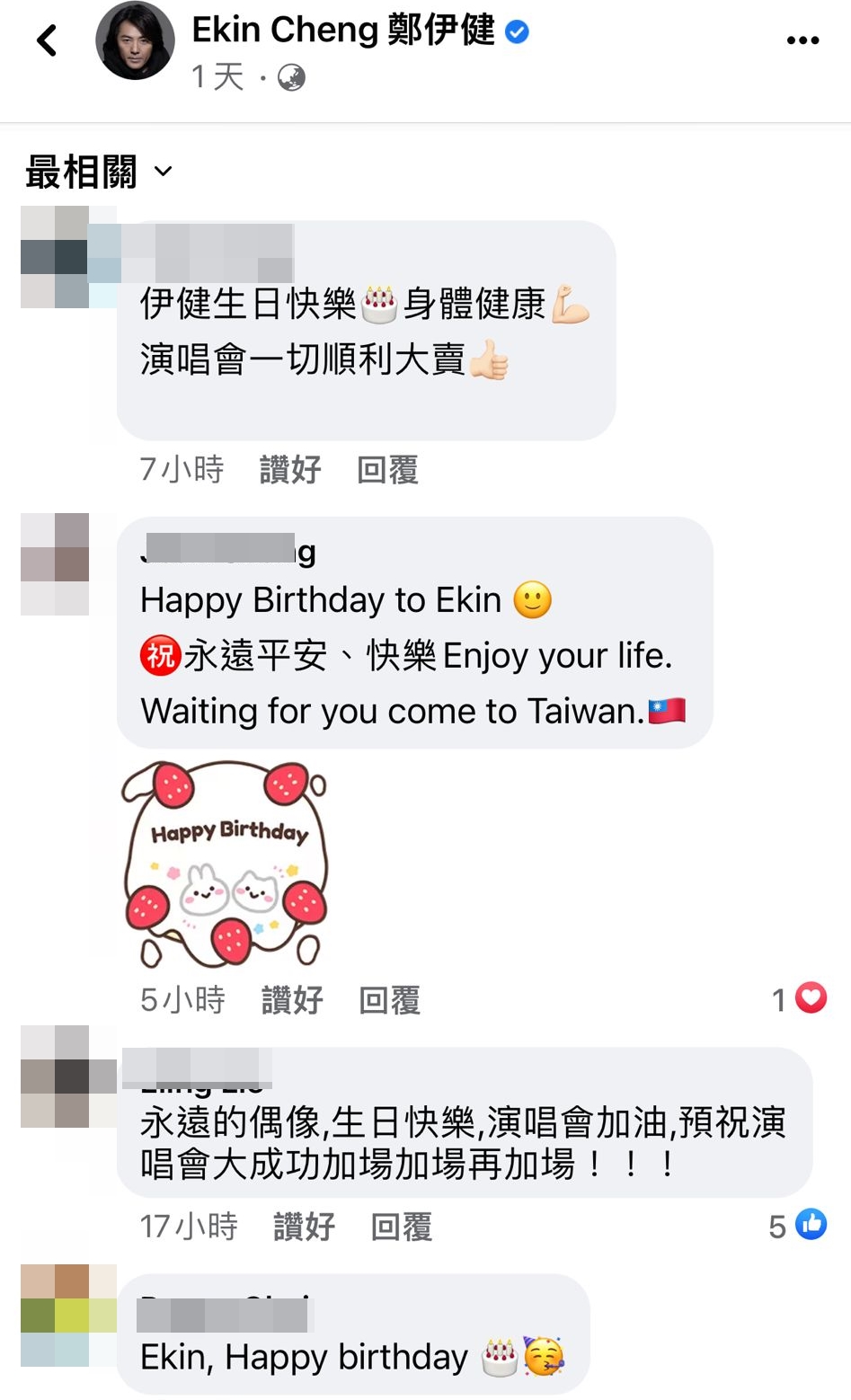Go back using the back arrow
This screenshot has width=851, height=1400.
click(47, 41)
